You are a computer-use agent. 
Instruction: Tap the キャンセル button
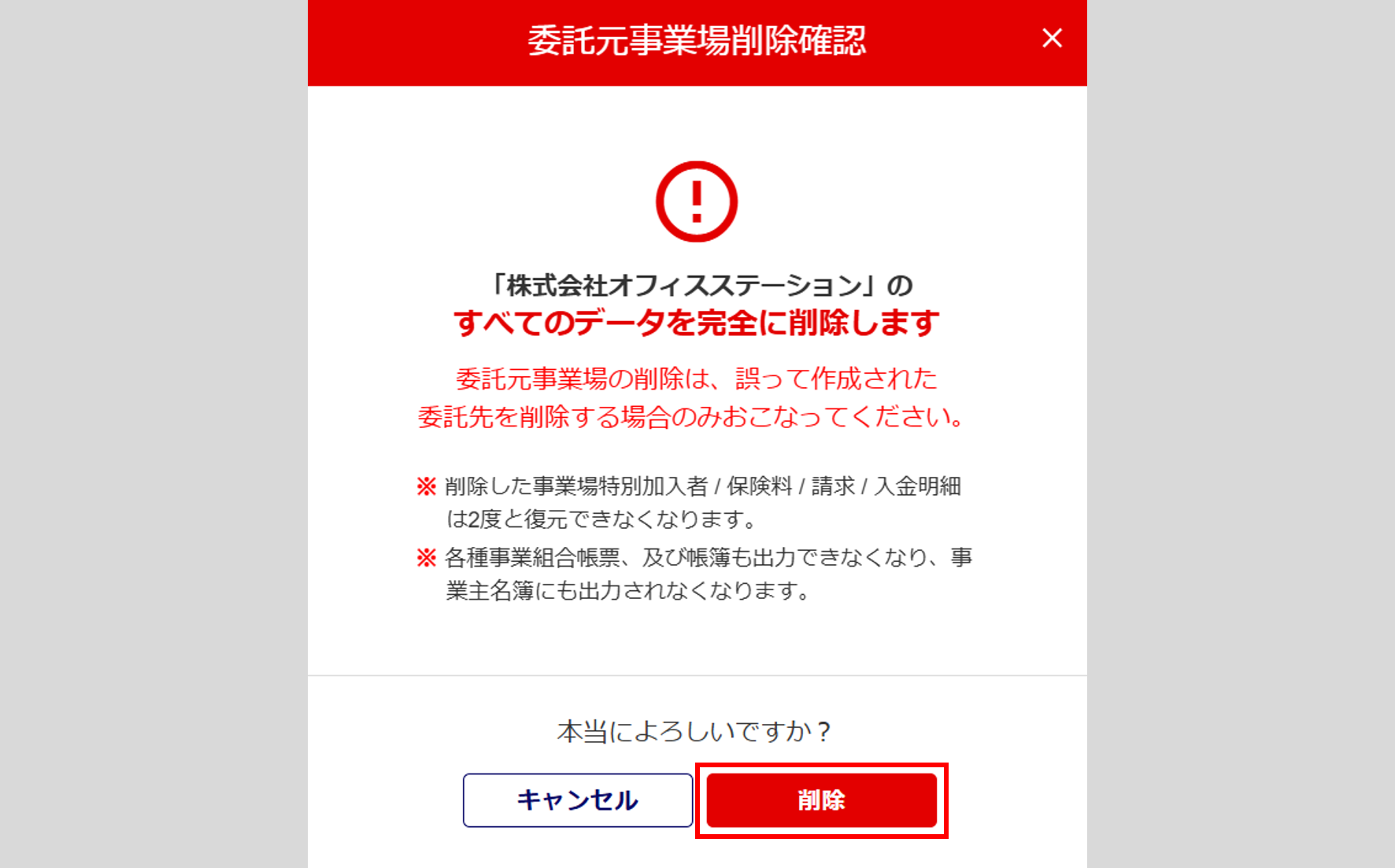[x=578, y=800]
